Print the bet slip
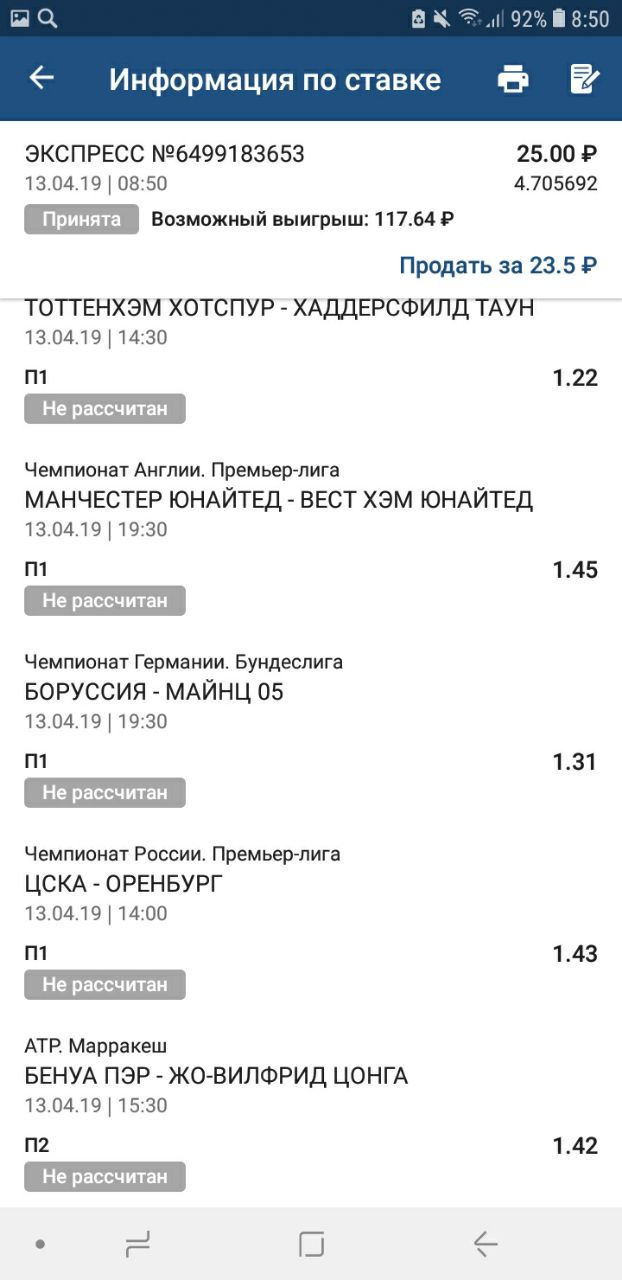 pos(513,79)
